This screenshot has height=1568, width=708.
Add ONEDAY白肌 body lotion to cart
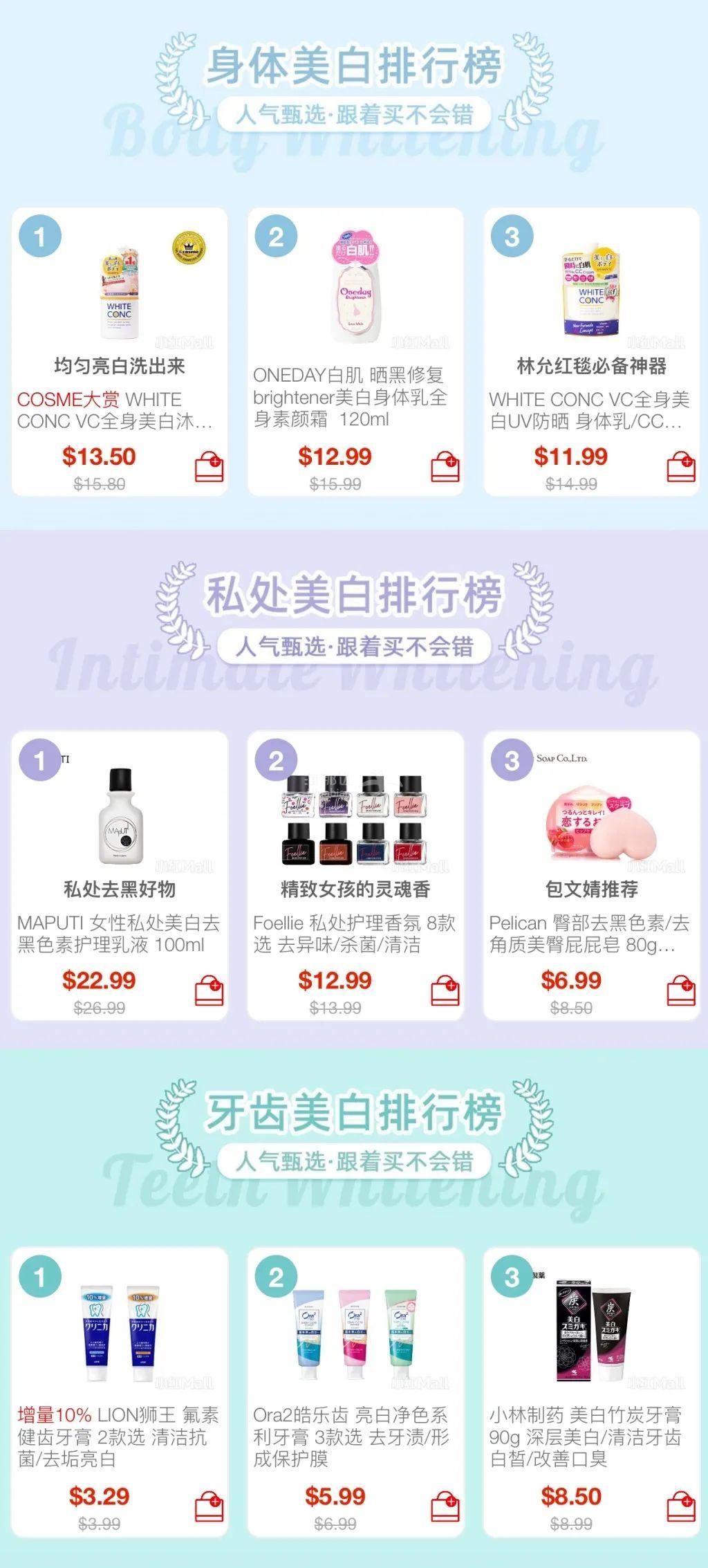click(445, 467)
